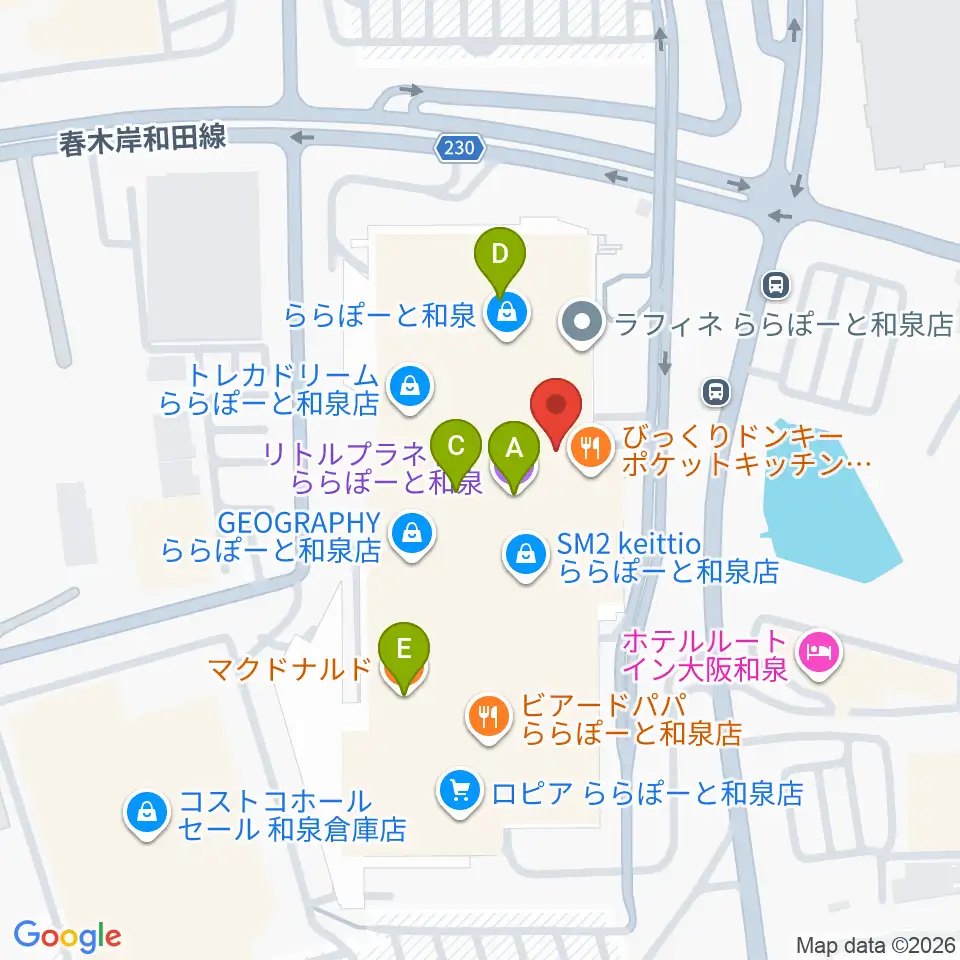This screenshot has width=960, height=960.
Task: Select the ラフィネ ららぽーと和泉店 gray pin
Action: click(x=582, y=323)
